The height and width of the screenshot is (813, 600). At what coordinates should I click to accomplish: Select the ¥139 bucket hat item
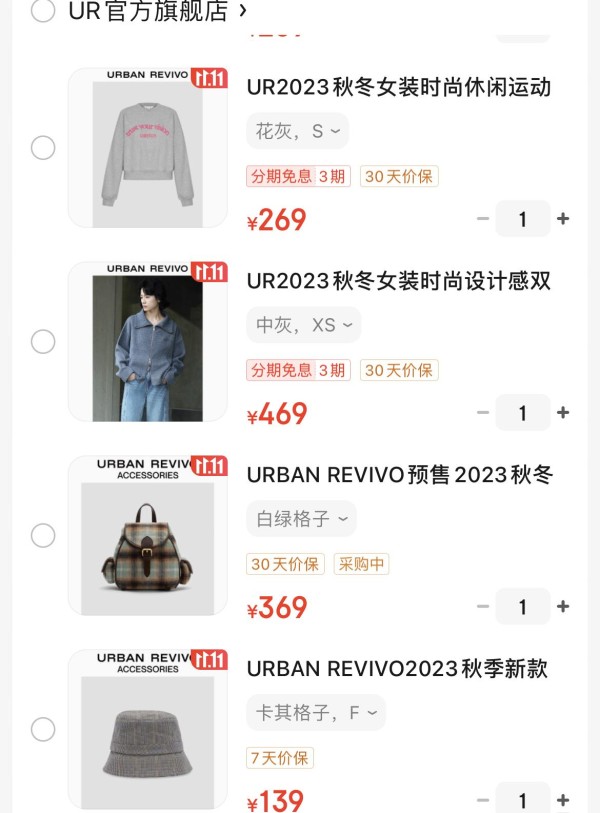pos(43,730)
